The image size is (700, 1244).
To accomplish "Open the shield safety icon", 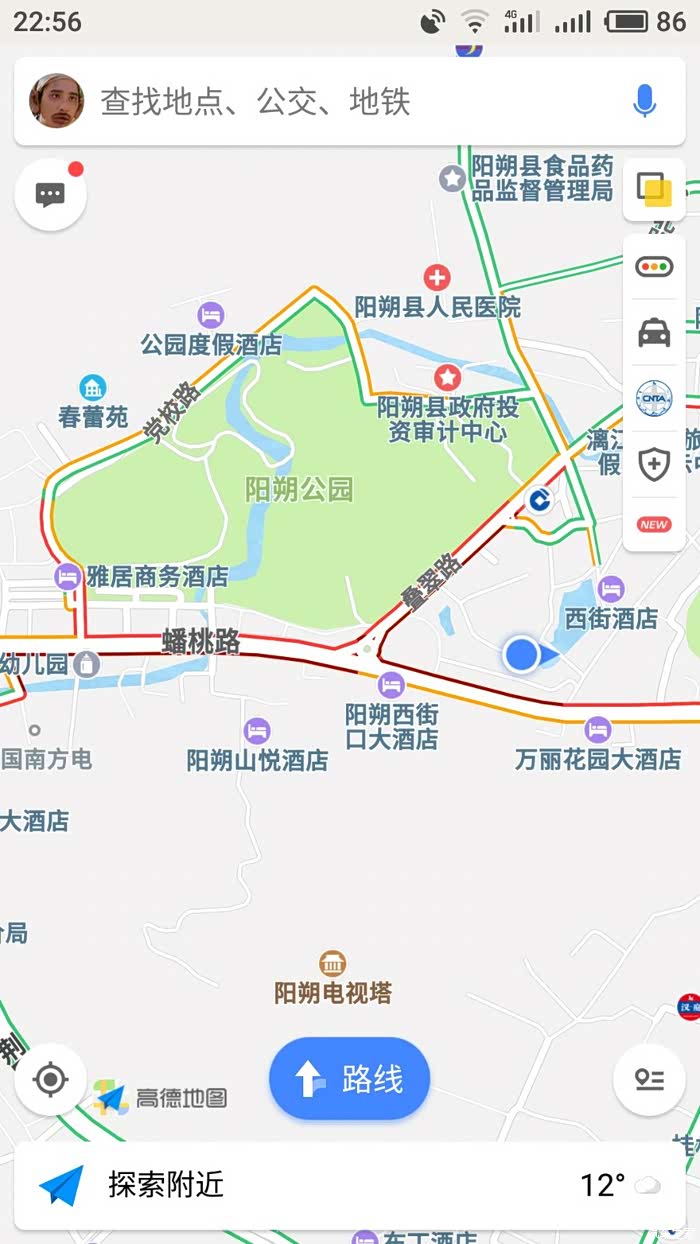I will pos(654,464).
